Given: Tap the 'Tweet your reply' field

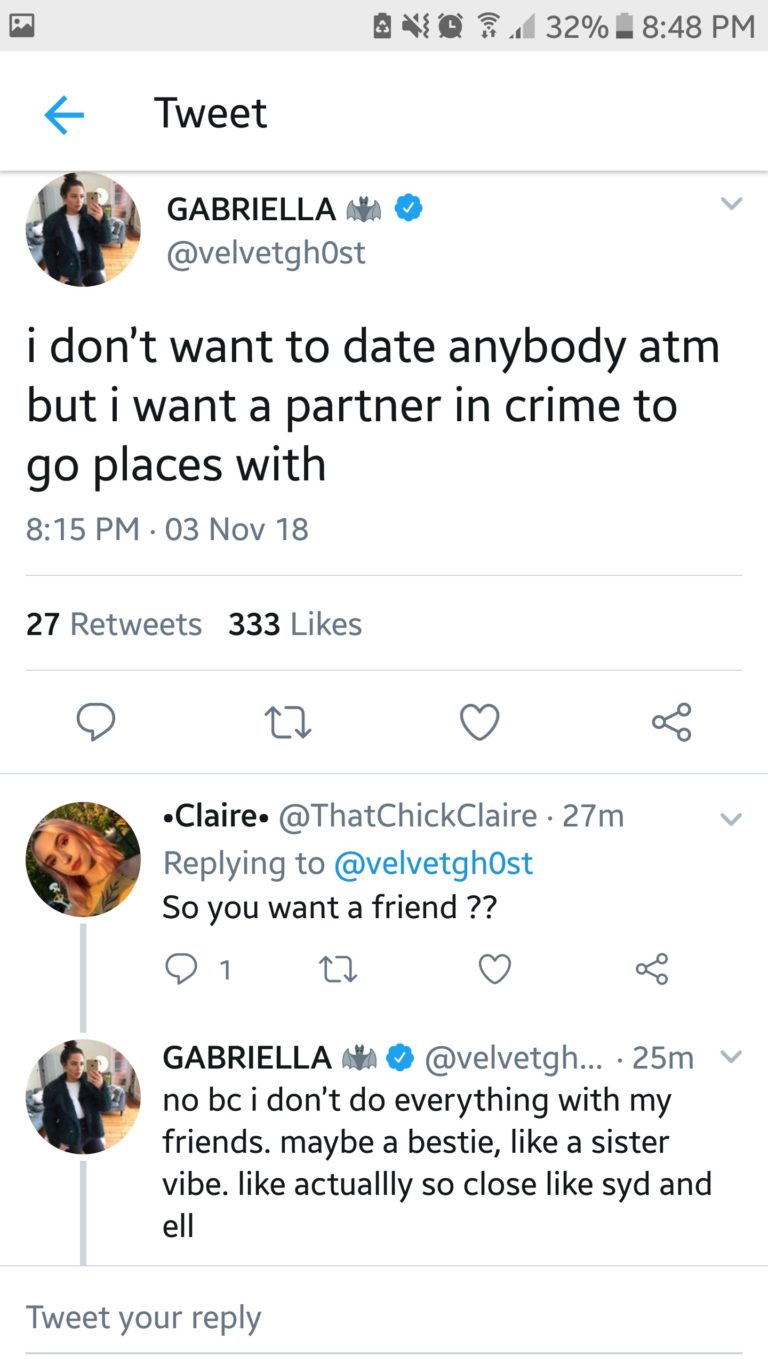Looking at the screenshot, I should pos(384,1317).
